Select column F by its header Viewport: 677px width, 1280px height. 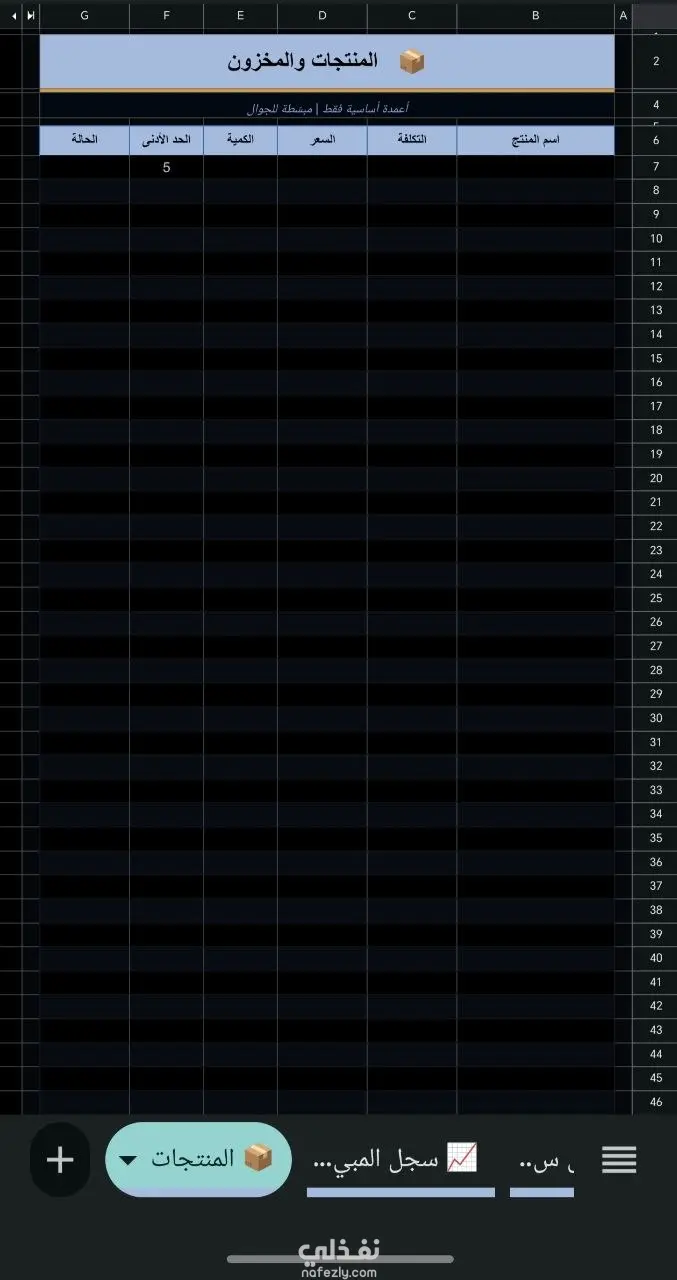(166, 15)
